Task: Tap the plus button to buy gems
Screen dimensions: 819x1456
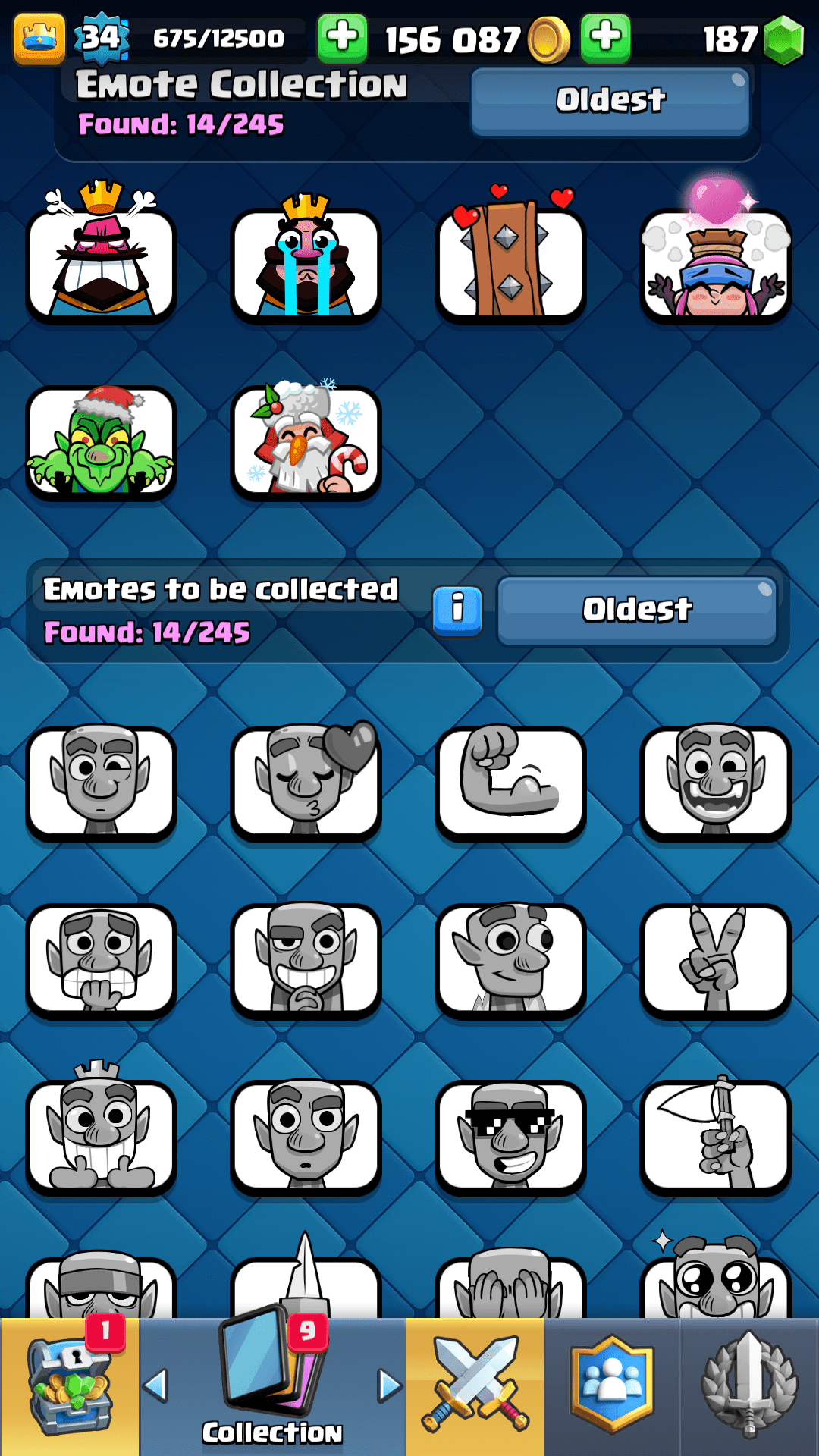Action: coord(605,38)
